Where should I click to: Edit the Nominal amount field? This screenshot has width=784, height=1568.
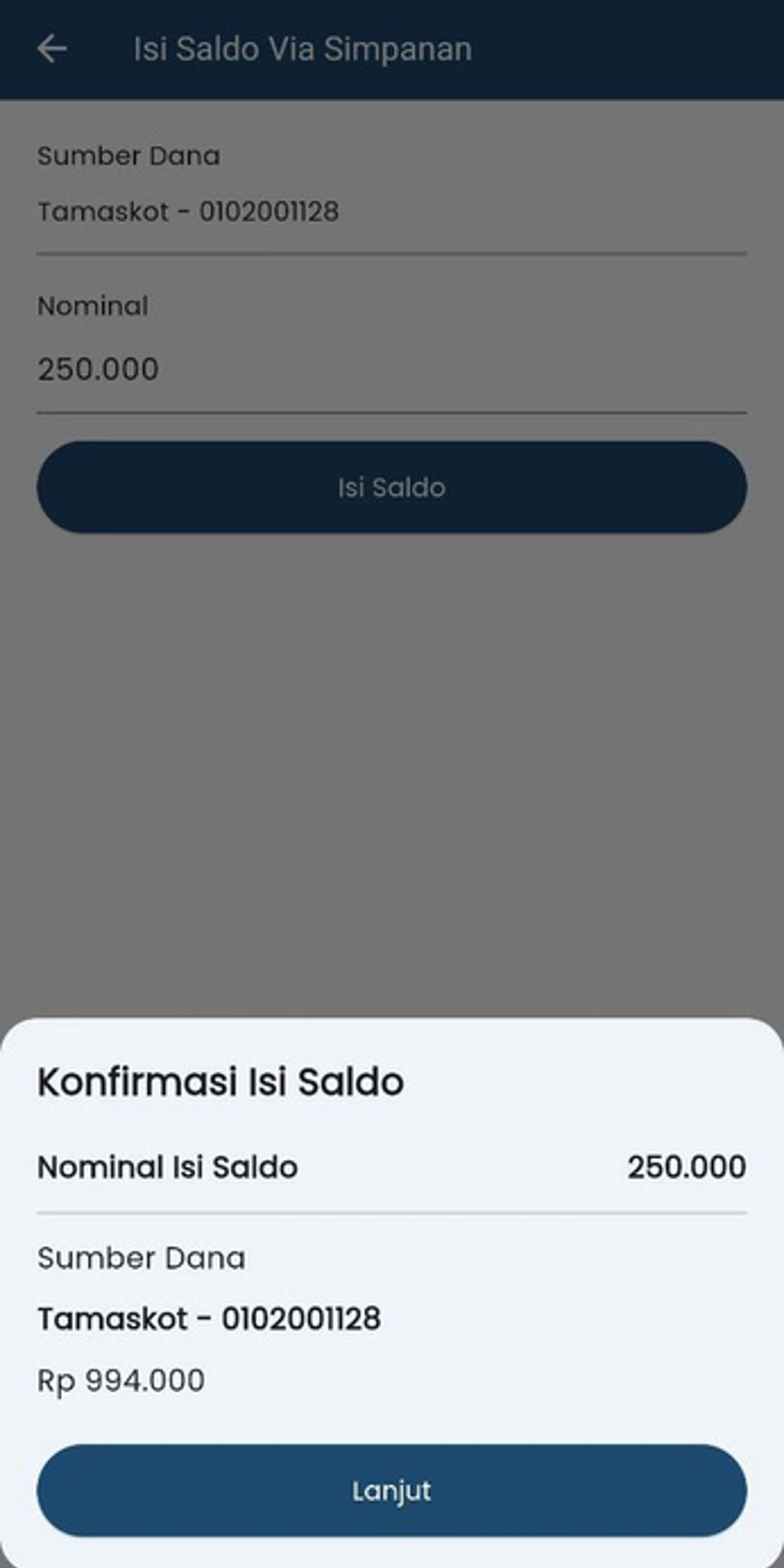click(392, 369)
